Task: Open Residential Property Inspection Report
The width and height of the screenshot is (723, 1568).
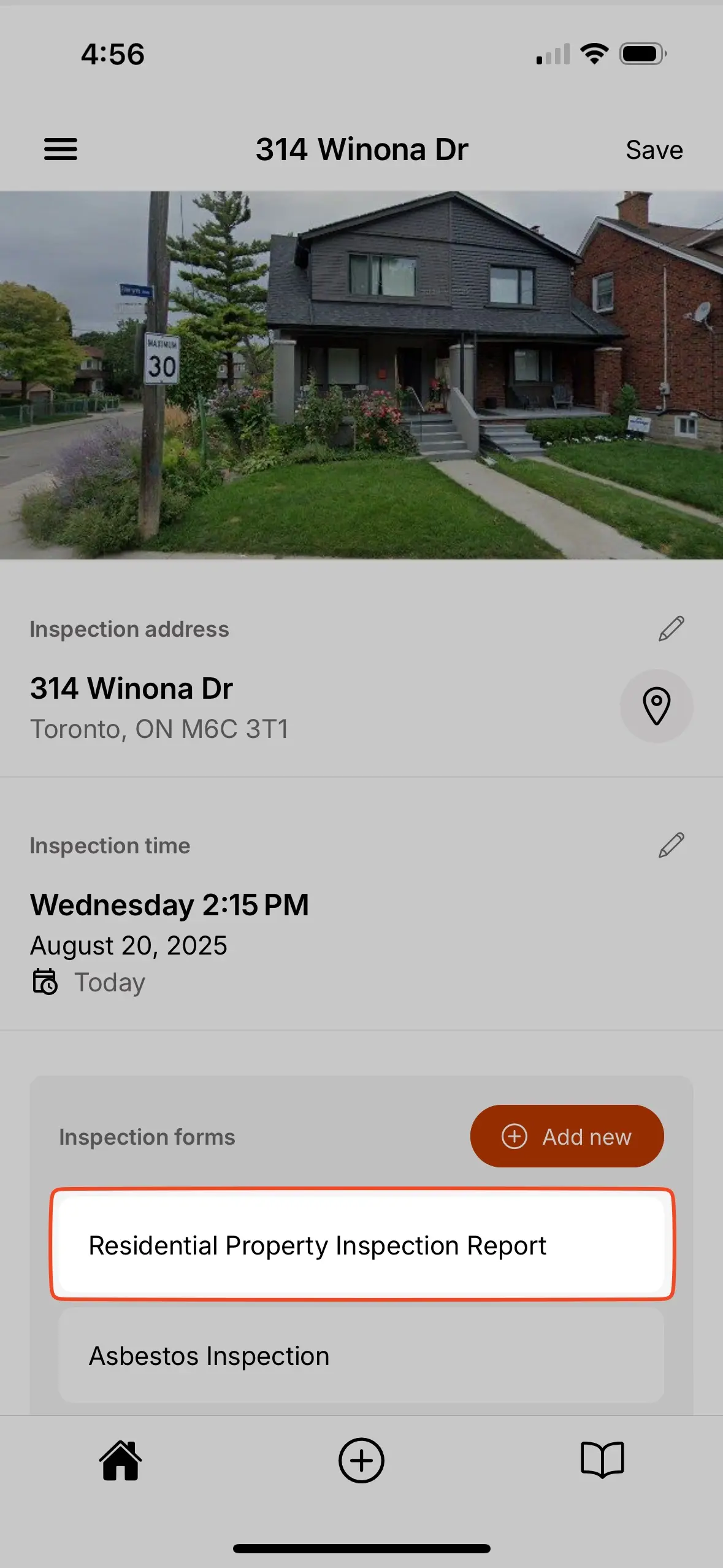Action: tap(362, 1244)
